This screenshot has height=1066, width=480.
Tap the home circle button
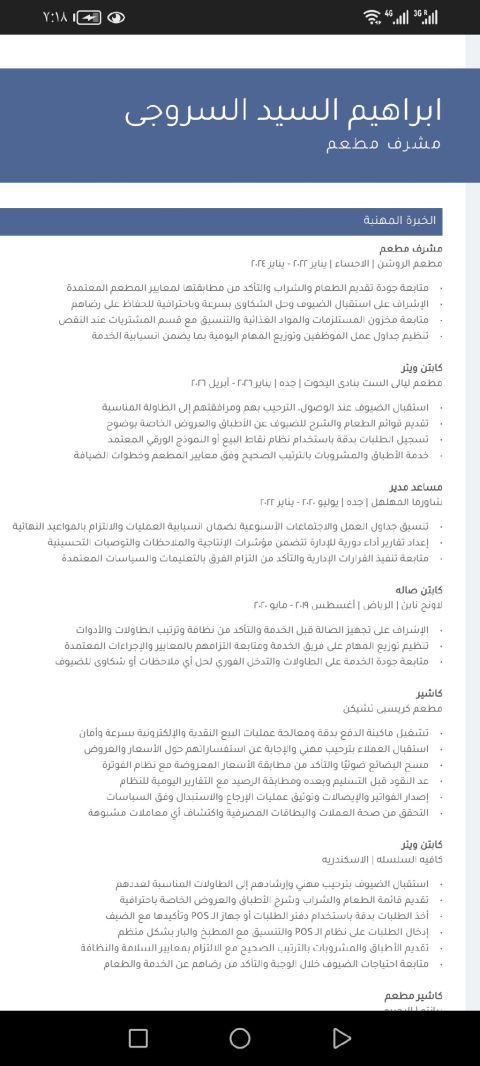tap(240, 1038)
